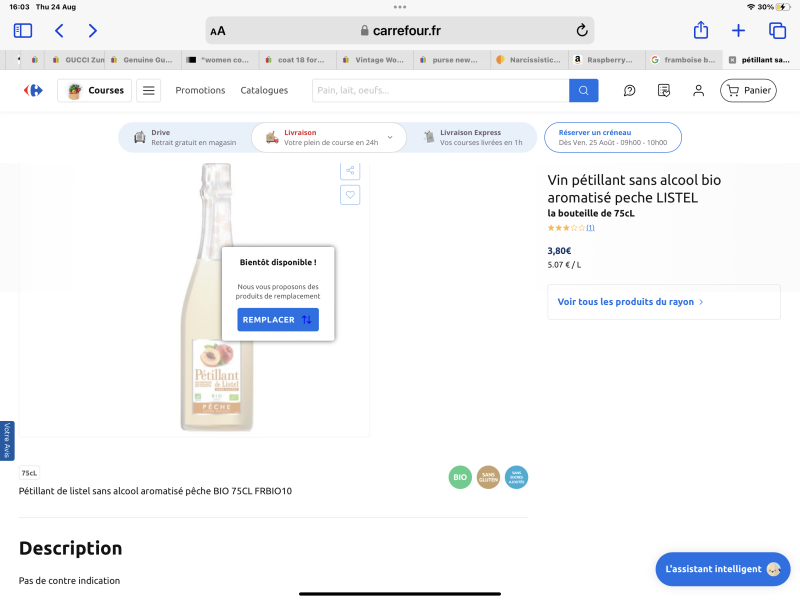The width and height of the screenshot is (800, 600).
Task: Open L'assistant intelligent chat
Action: (722, 569)
